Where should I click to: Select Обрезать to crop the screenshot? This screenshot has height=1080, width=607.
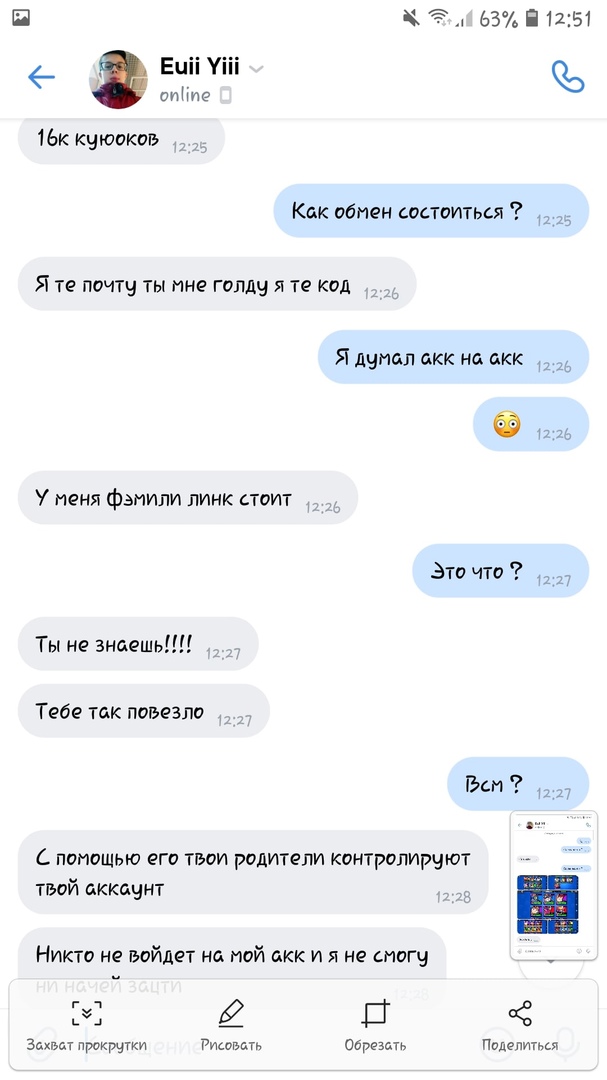[x=375, y=1024]
